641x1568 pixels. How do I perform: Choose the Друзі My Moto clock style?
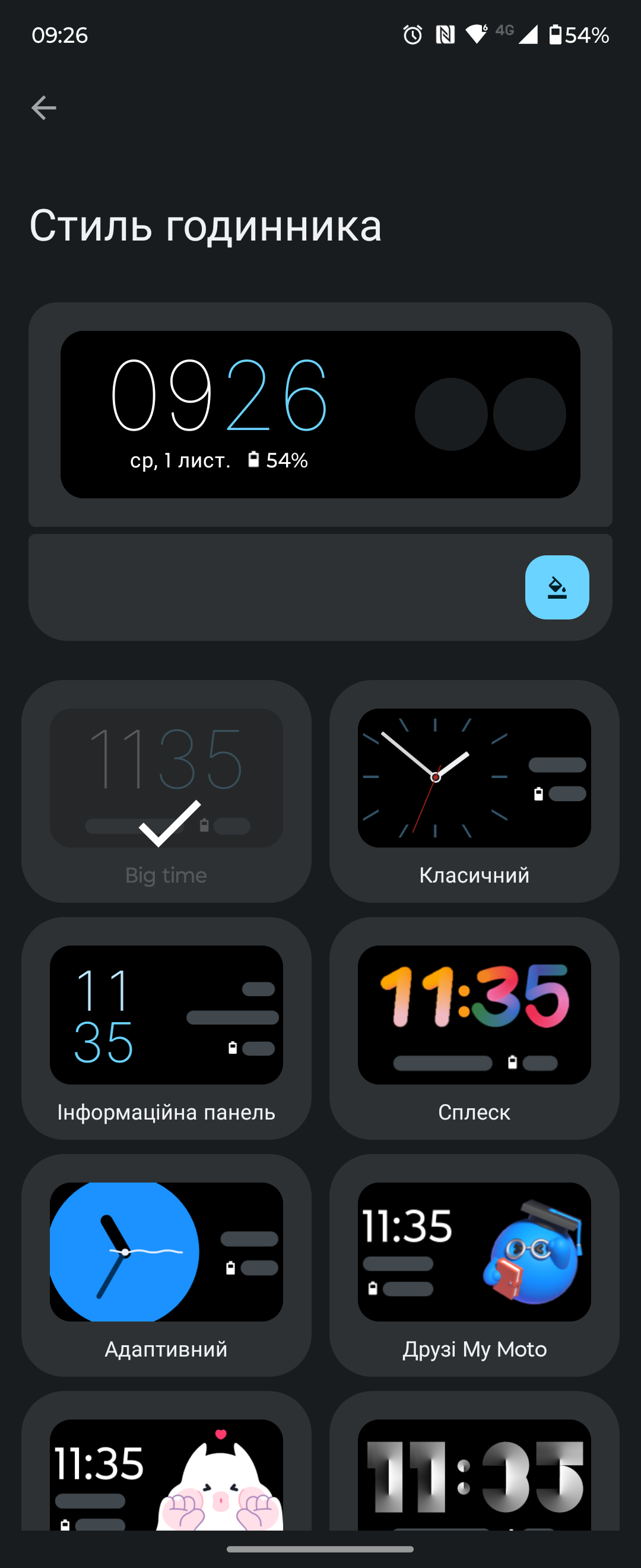(x=474, y=1265)
